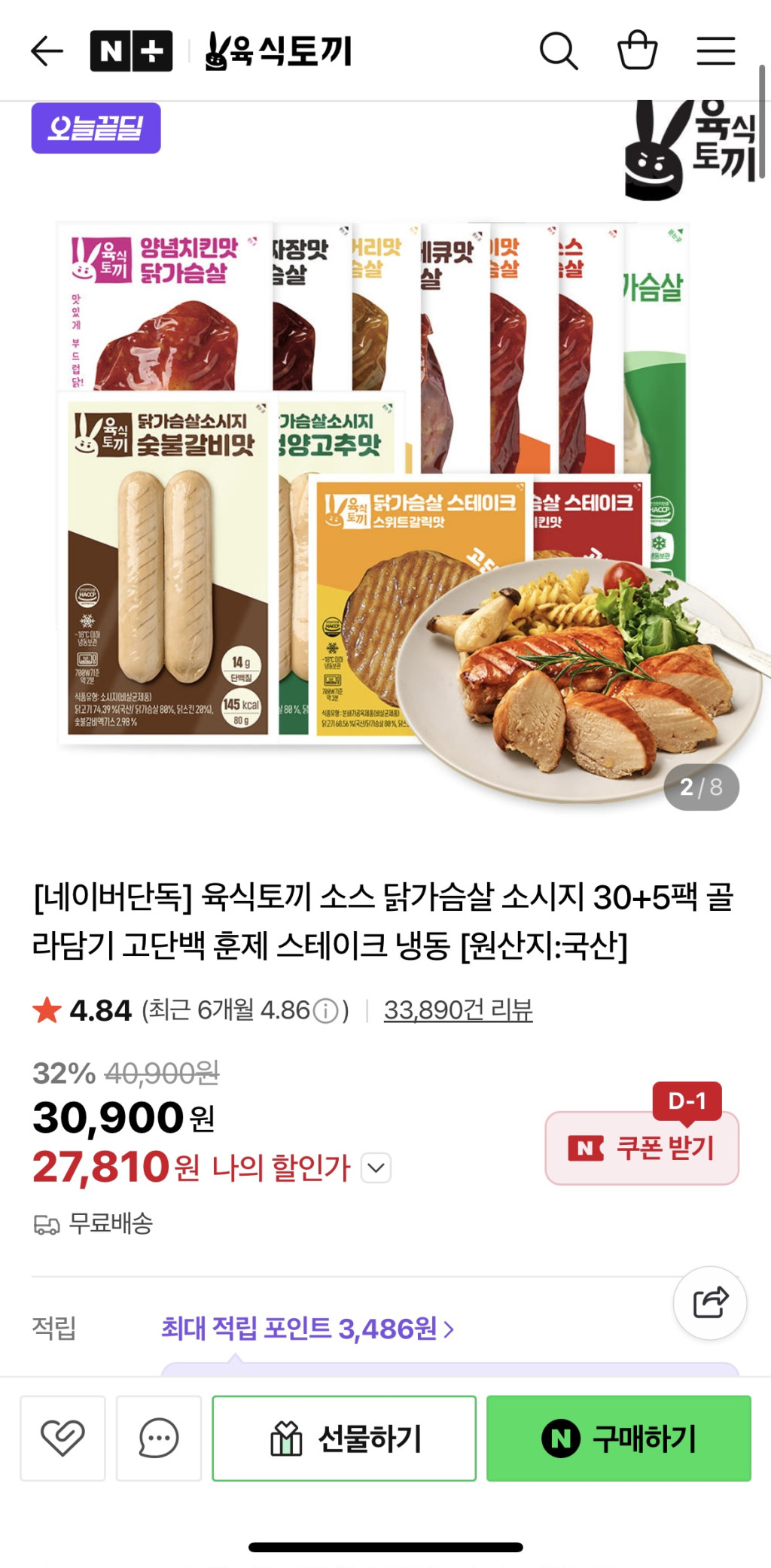The image size is (771, 1568).
Task: Go back to the previous page
Action: (x=47, y=51)
